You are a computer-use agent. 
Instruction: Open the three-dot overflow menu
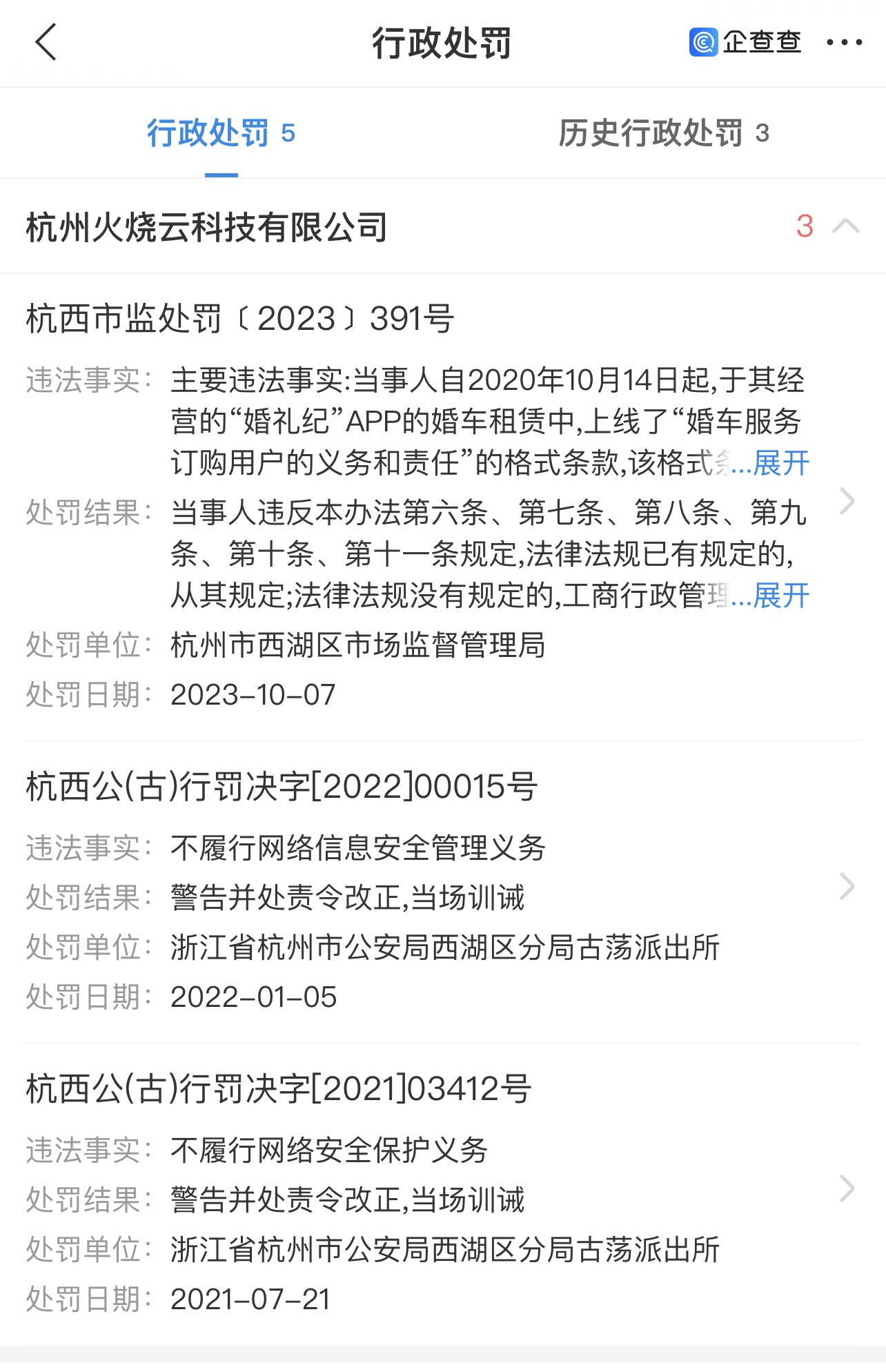[844, 43]
